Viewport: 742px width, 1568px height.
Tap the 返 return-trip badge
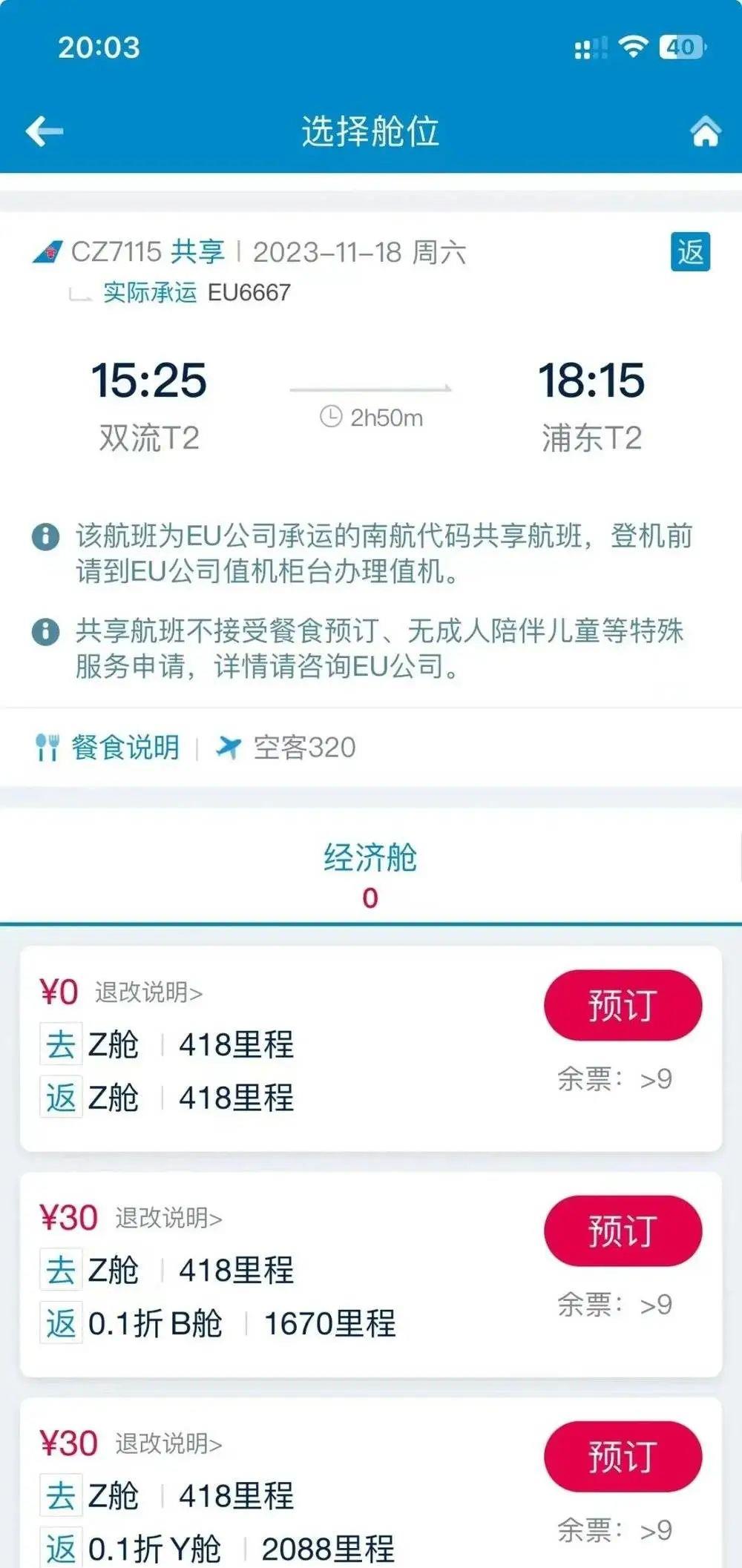692,252
